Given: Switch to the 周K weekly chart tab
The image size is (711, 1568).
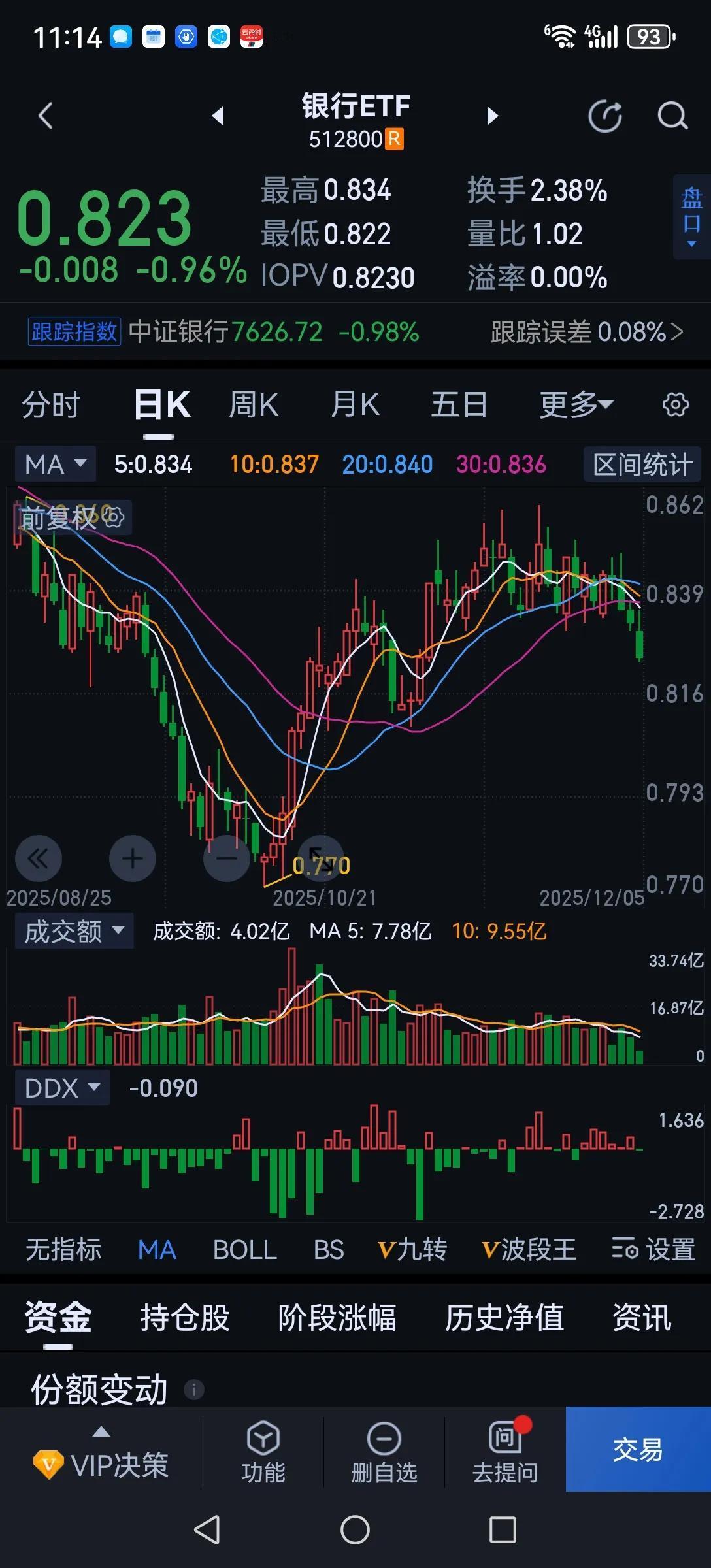Looking at the screenshot, I should [253, 404].
